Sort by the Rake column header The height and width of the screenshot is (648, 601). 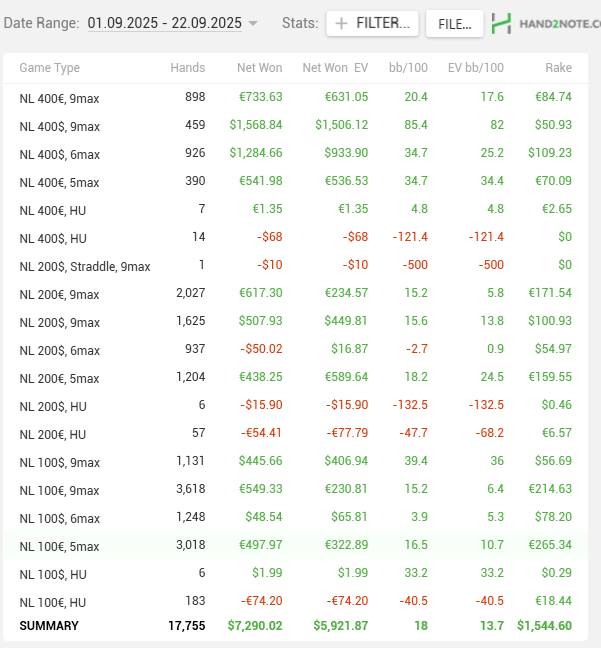click(558, 68)
